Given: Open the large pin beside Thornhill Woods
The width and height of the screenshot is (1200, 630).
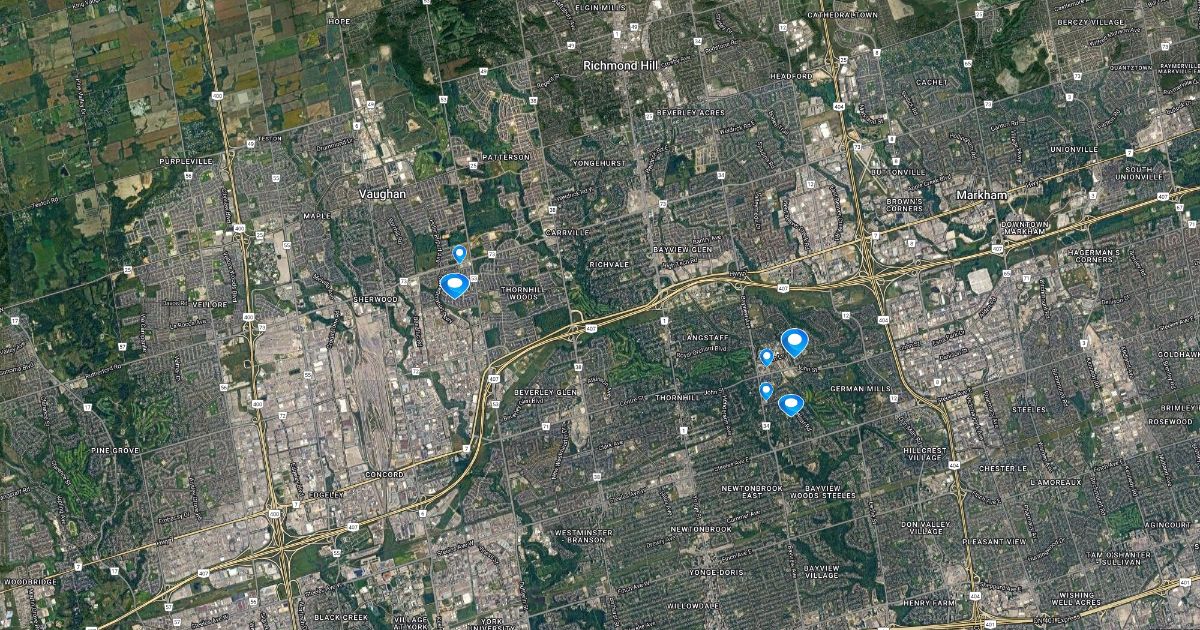Looking at the screenshot, I should tap(455, 286).
